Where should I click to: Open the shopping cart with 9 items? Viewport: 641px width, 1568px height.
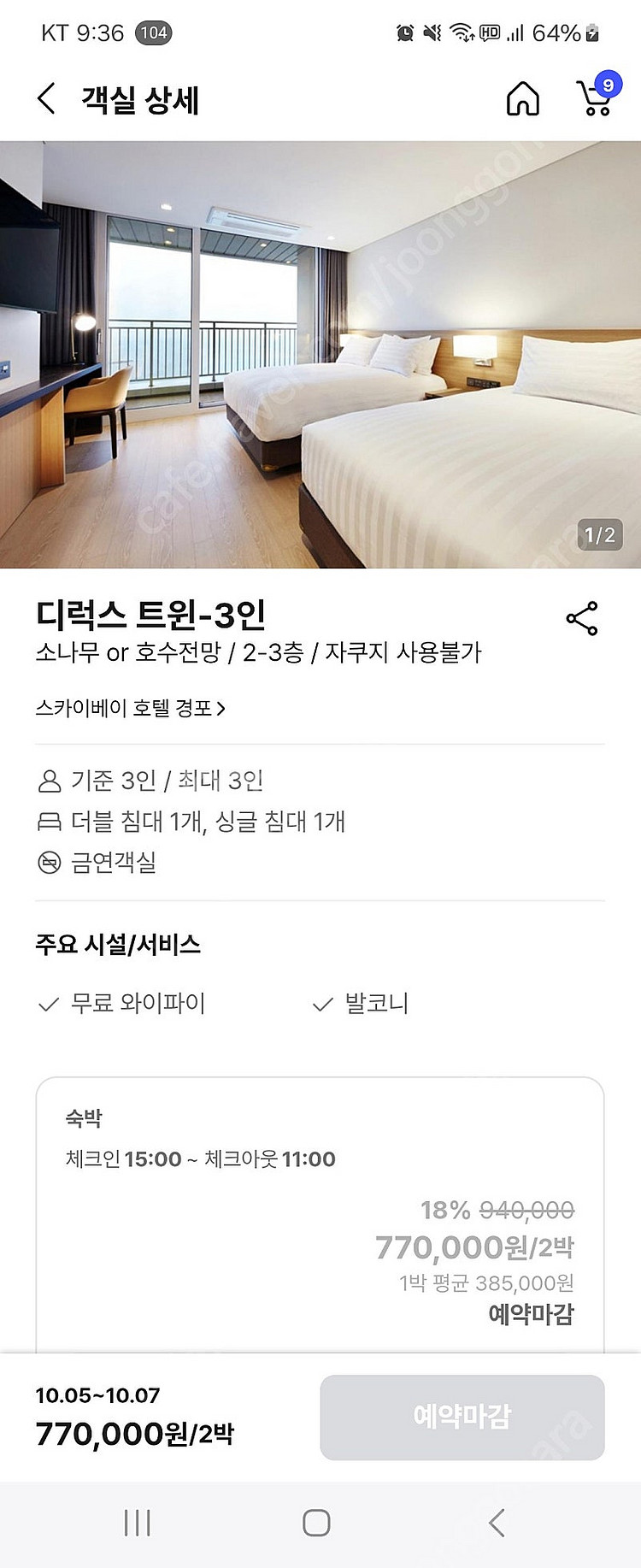pos(596,97)
